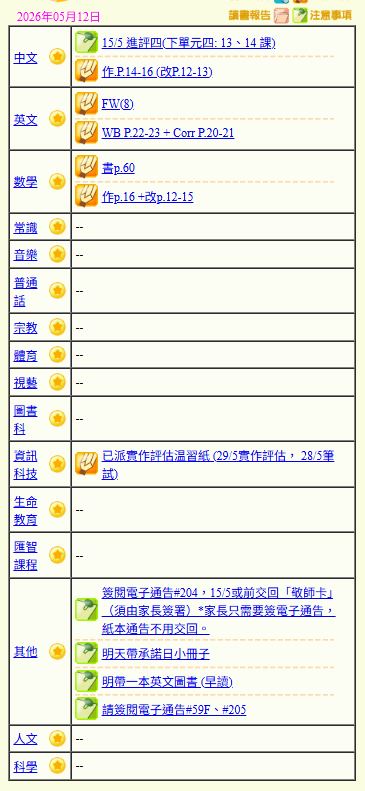Viewport: 365px width, 791px height.
Task: Open the 英文 subject link
Action: (x=25, y=120)
